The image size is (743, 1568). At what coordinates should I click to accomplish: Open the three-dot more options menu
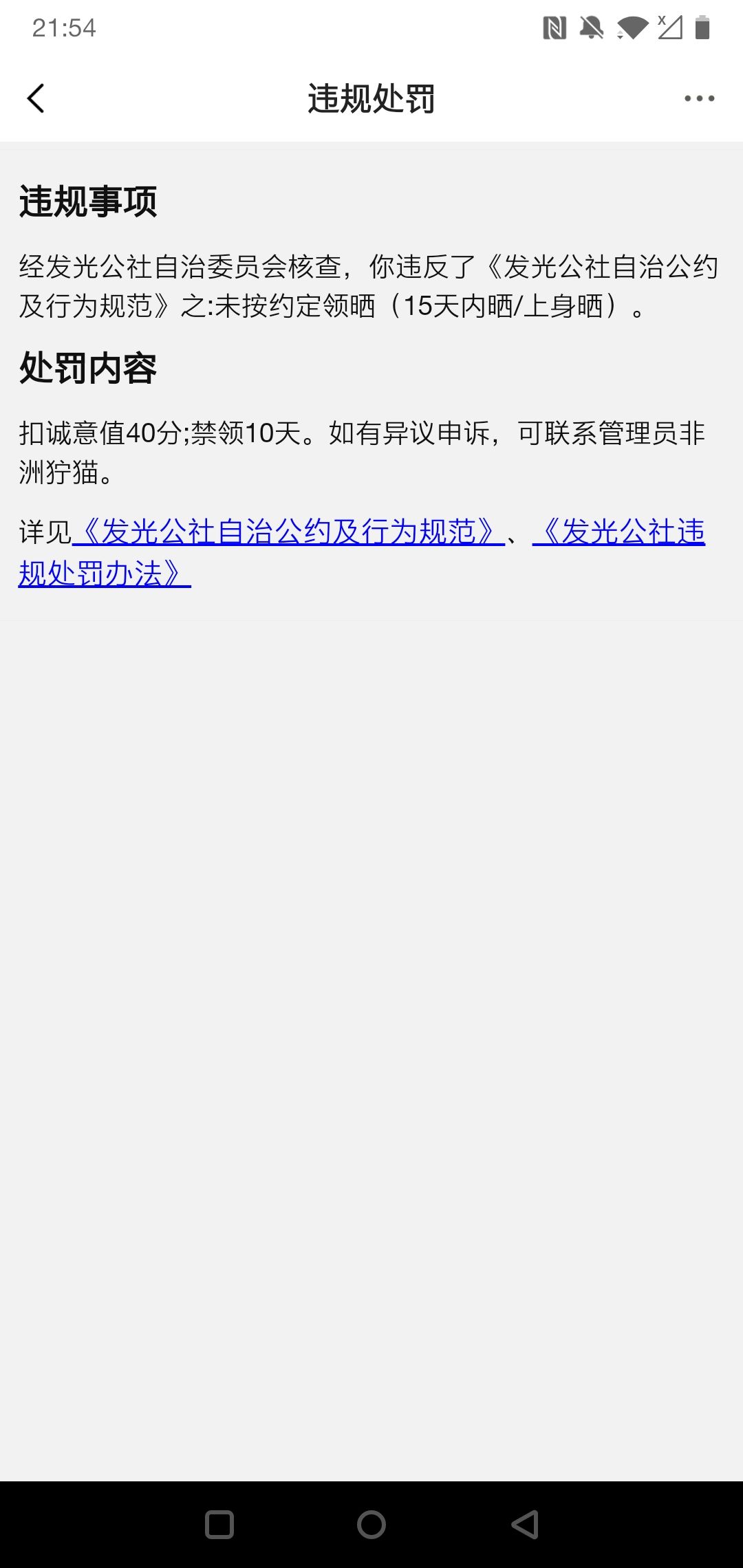pos(699,98)
